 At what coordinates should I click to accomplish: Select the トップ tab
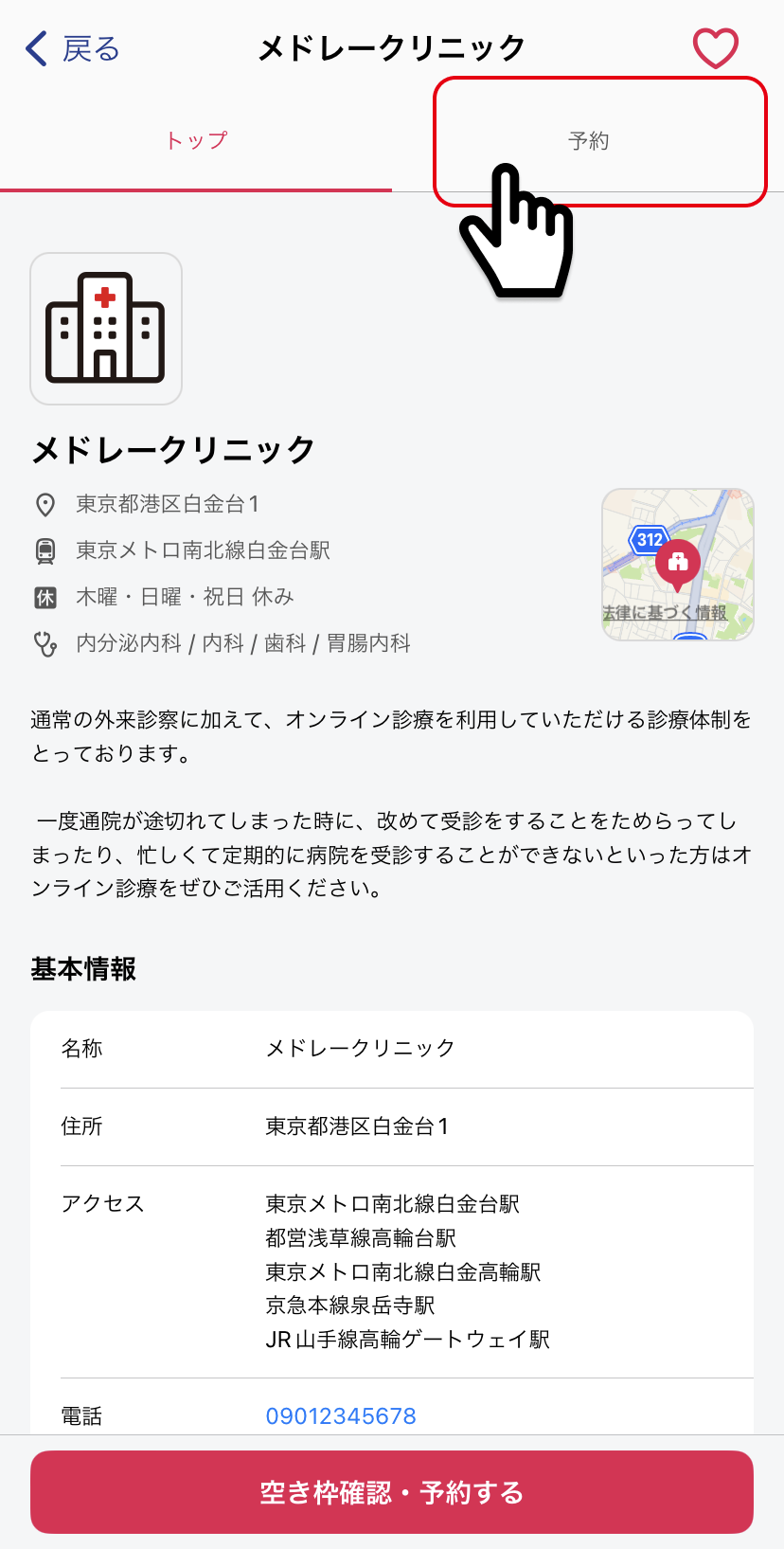click(196, 141)
